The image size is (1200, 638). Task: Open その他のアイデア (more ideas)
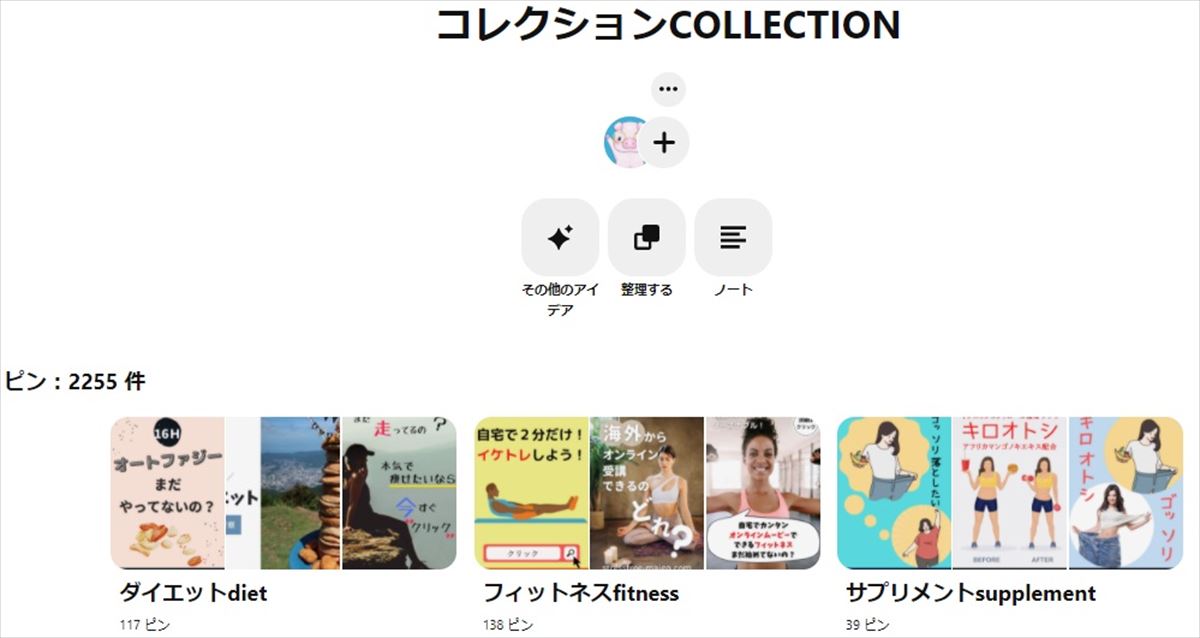pos(560,237)
